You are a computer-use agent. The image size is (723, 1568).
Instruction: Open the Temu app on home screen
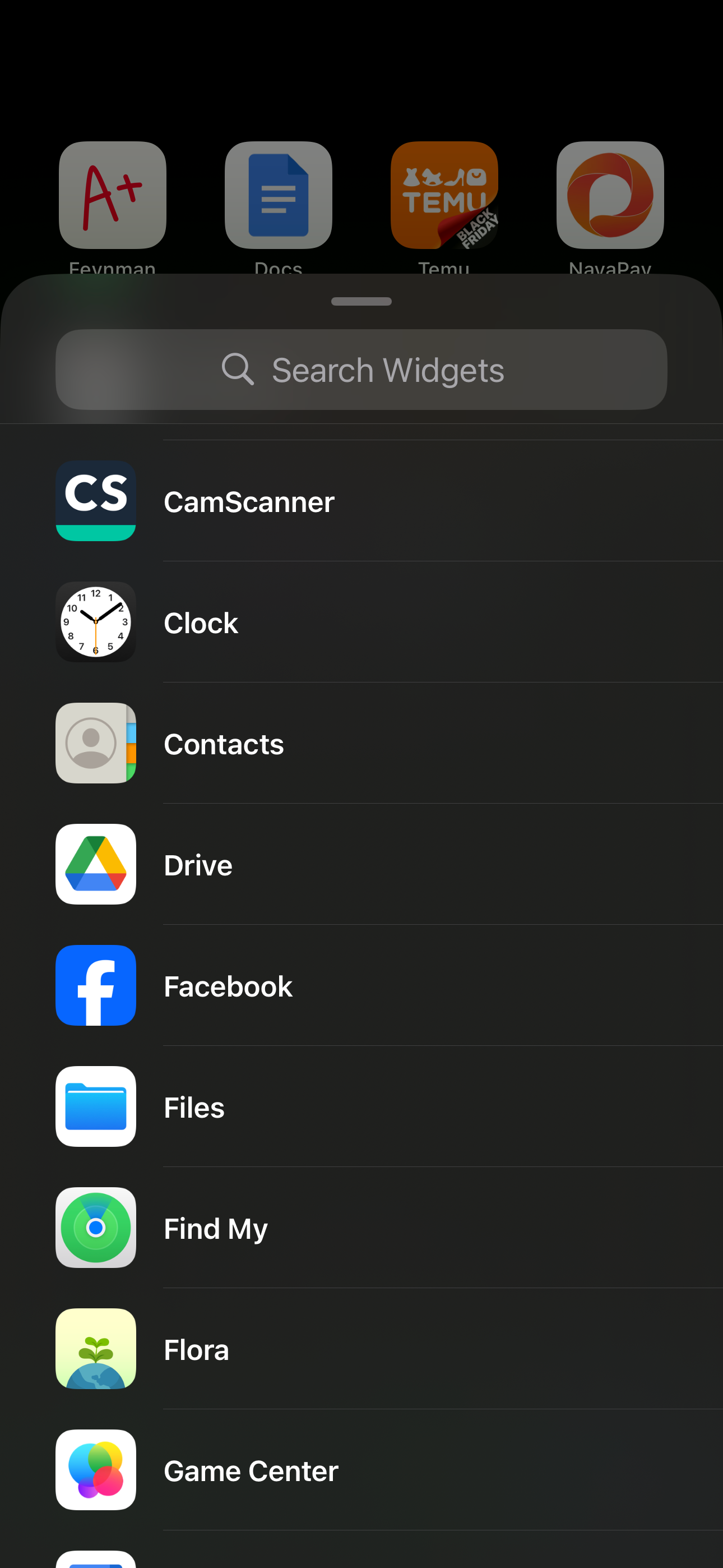pyautogui.click(x=444, y=195)
